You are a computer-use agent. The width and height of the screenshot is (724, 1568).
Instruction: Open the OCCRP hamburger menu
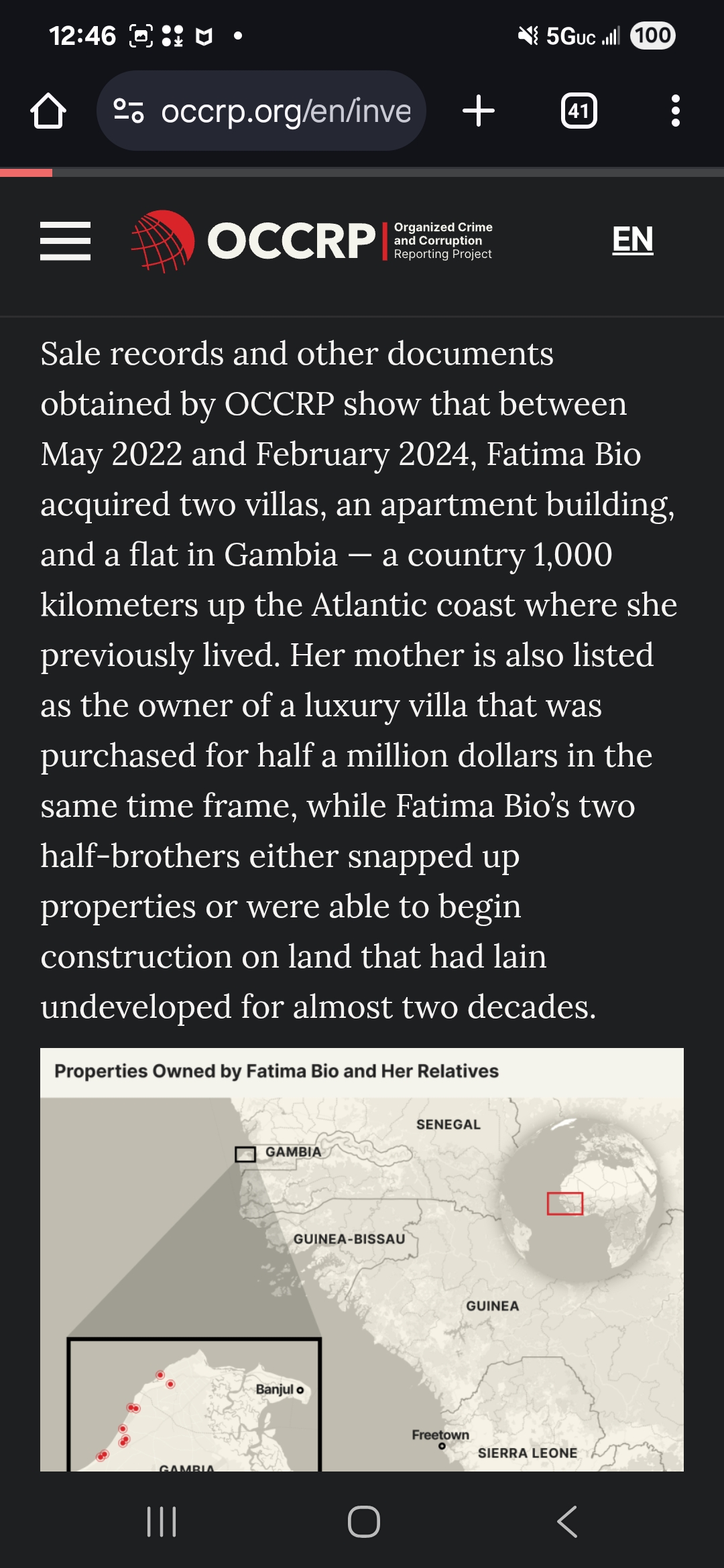click(x=65, y=241)
